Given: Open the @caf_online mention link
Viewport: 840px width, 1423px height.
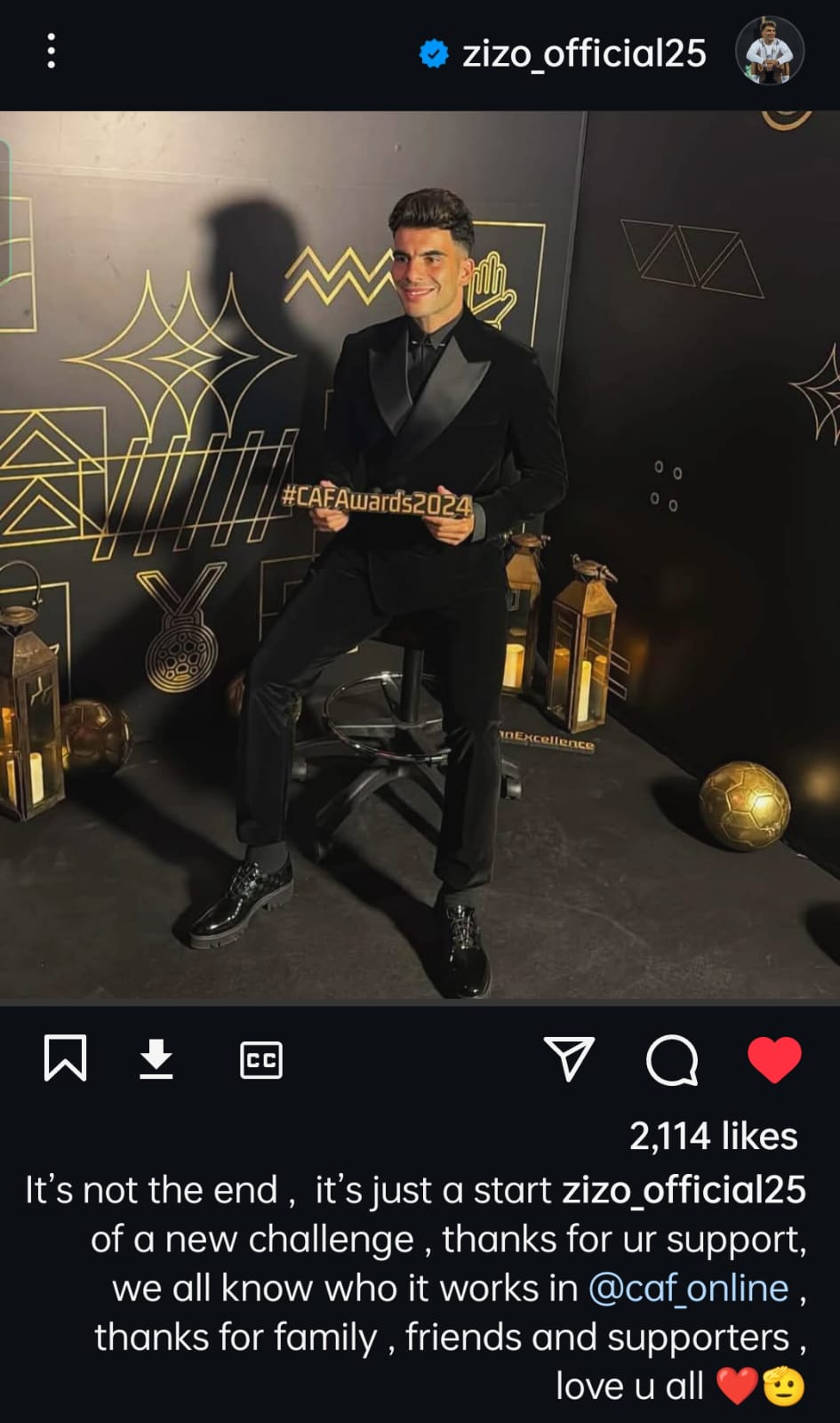Looking at the screenshot, I should [688, 1288].
